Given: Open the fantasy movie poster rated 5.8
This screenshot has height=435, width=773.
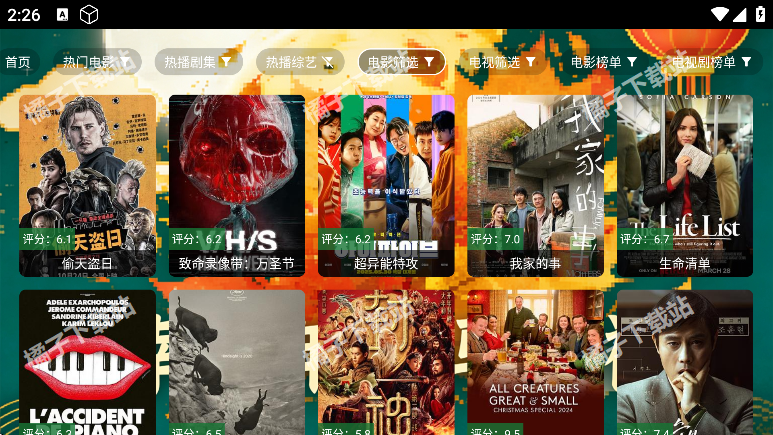Looking at the screenshot, I should 386,362.
